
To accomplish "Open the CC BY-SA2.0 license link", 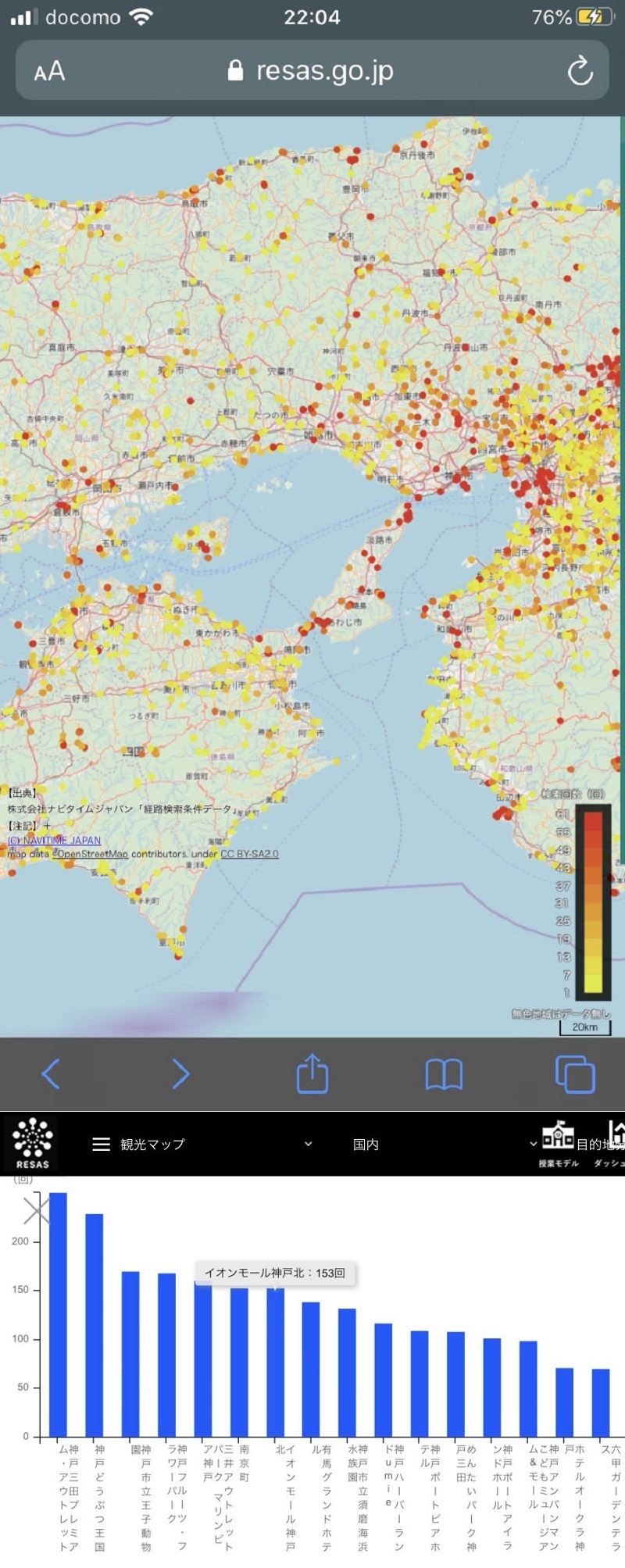I will click(249, 854).
